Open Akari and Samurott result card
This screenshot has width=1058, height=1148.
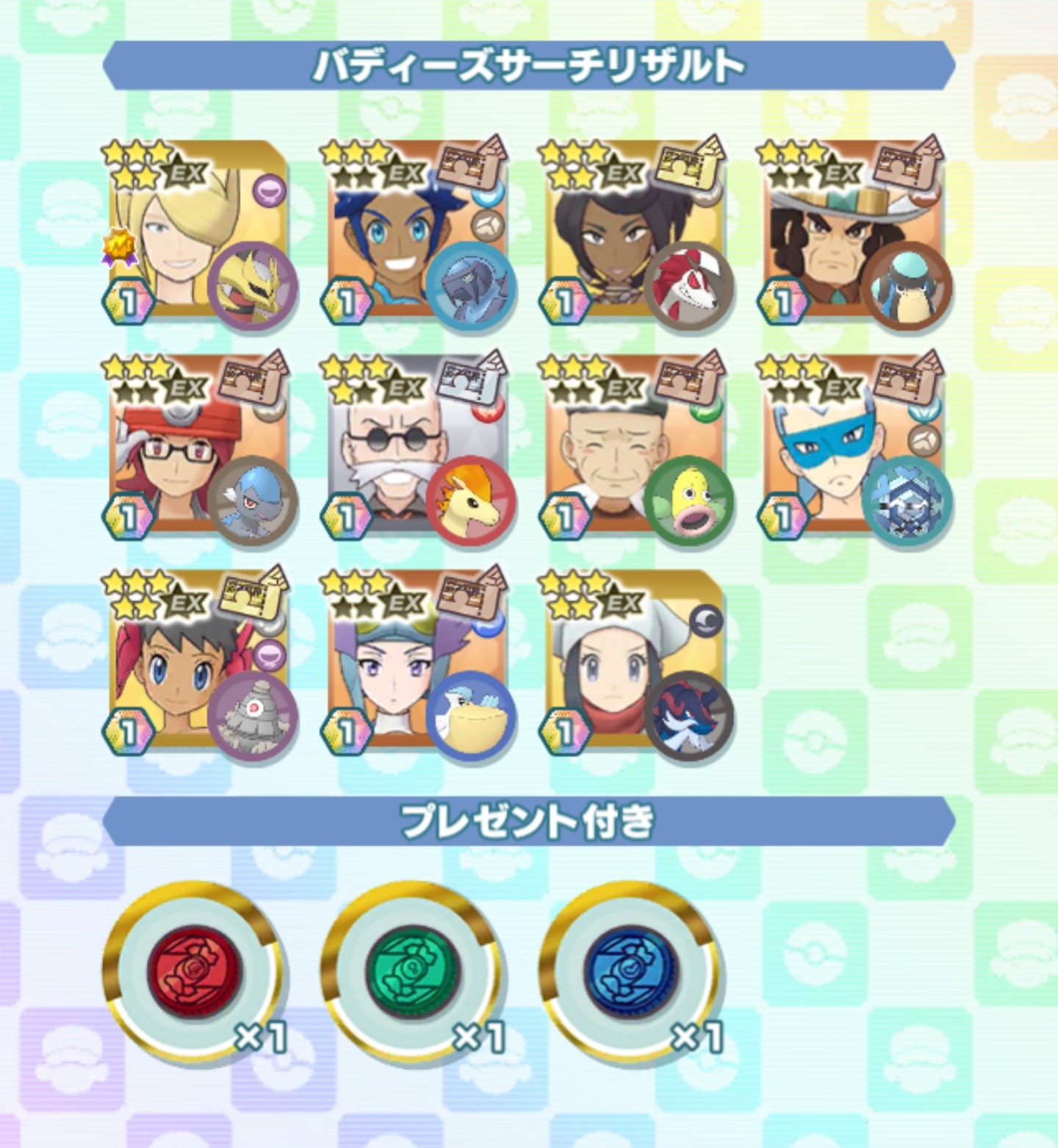point(635,661)
